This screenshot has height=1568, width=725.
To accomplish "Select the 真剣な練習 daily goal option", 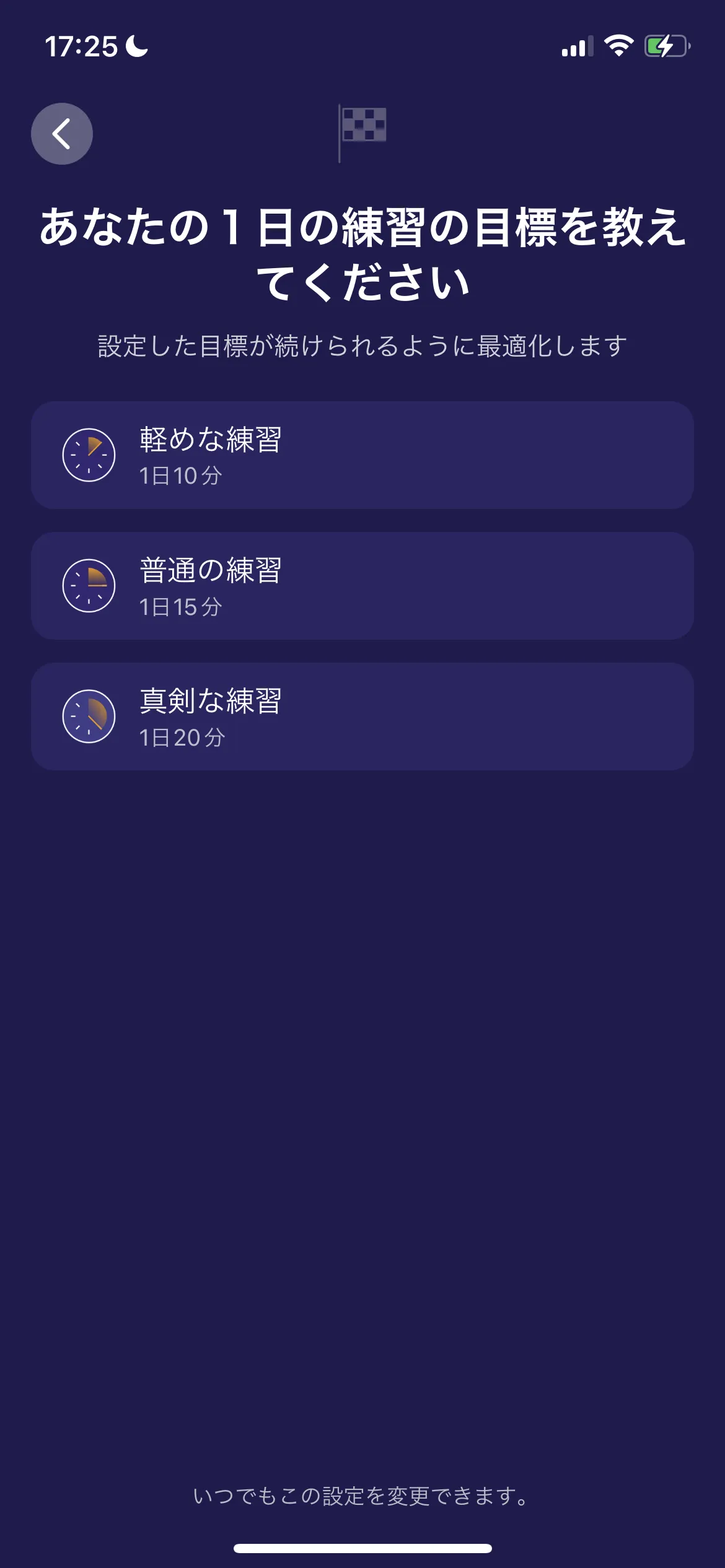I will click(x=362, y=716).
